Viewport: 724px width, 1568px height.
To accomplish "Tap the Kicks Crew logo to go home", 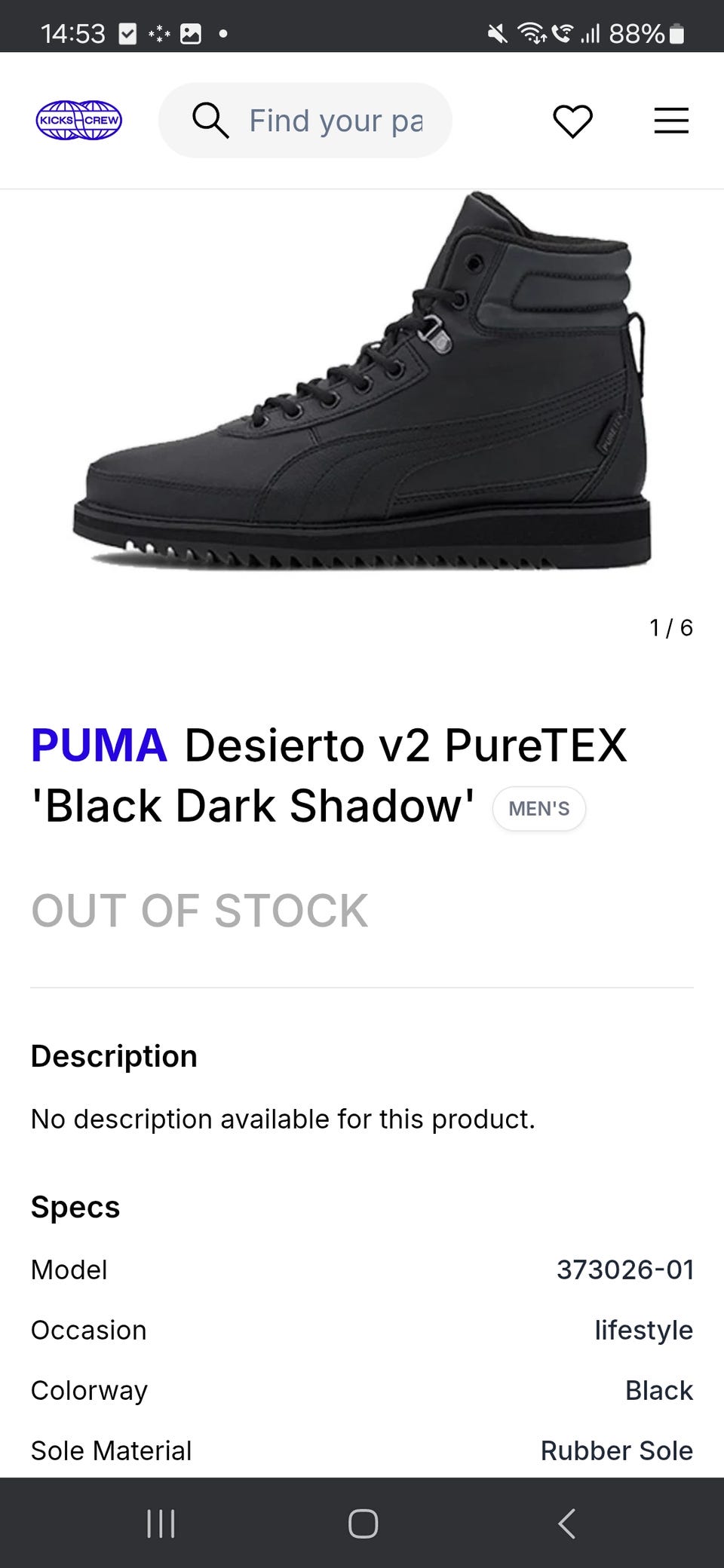I will [79, 121].
